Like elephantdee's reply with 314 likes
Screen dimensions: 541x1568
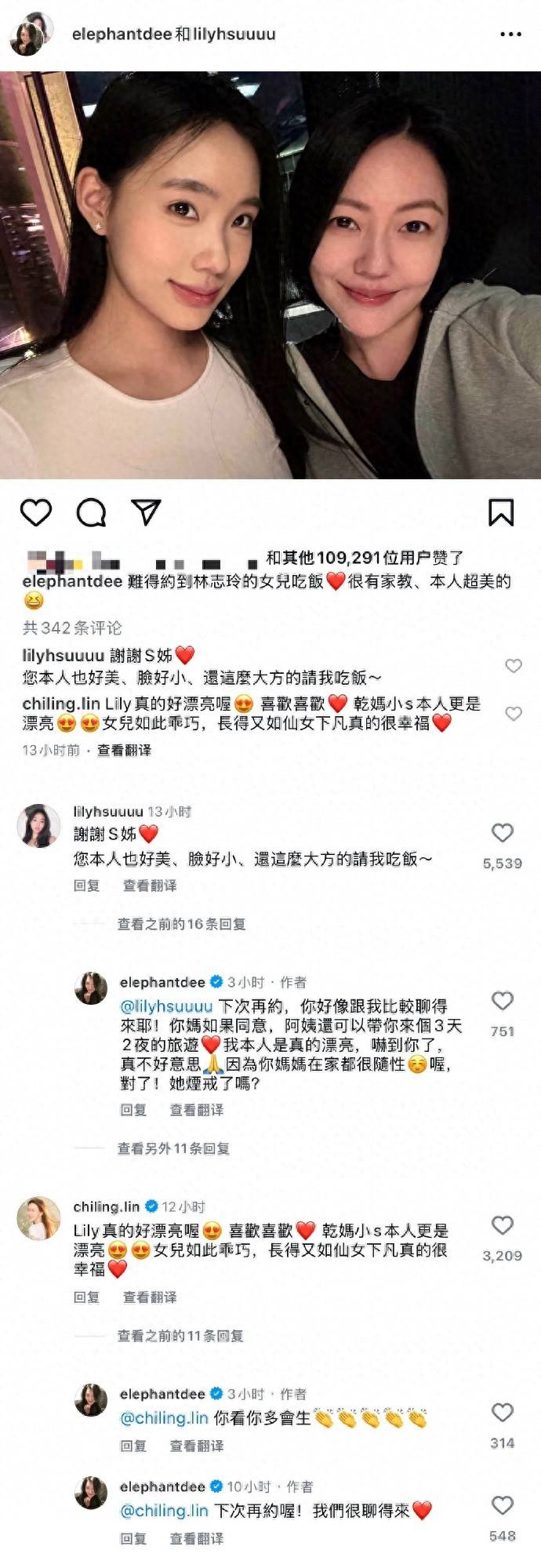point(502,1413)
